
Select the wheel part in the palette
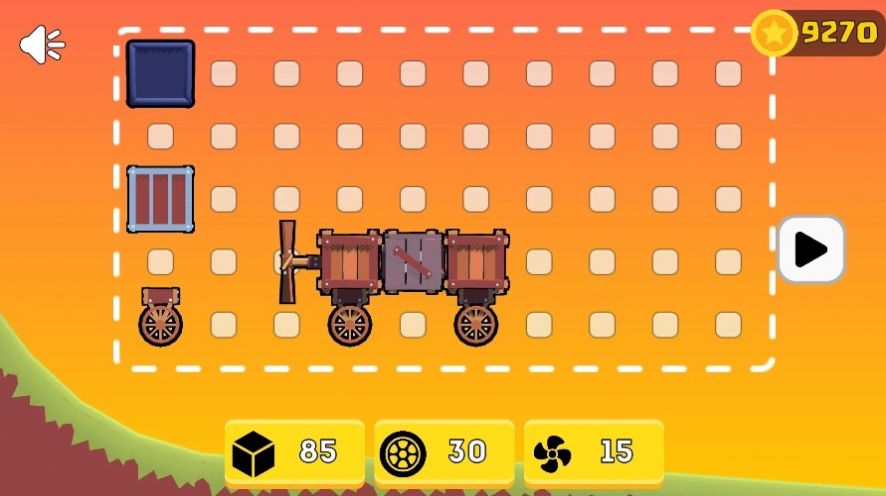tap(160, 318)
